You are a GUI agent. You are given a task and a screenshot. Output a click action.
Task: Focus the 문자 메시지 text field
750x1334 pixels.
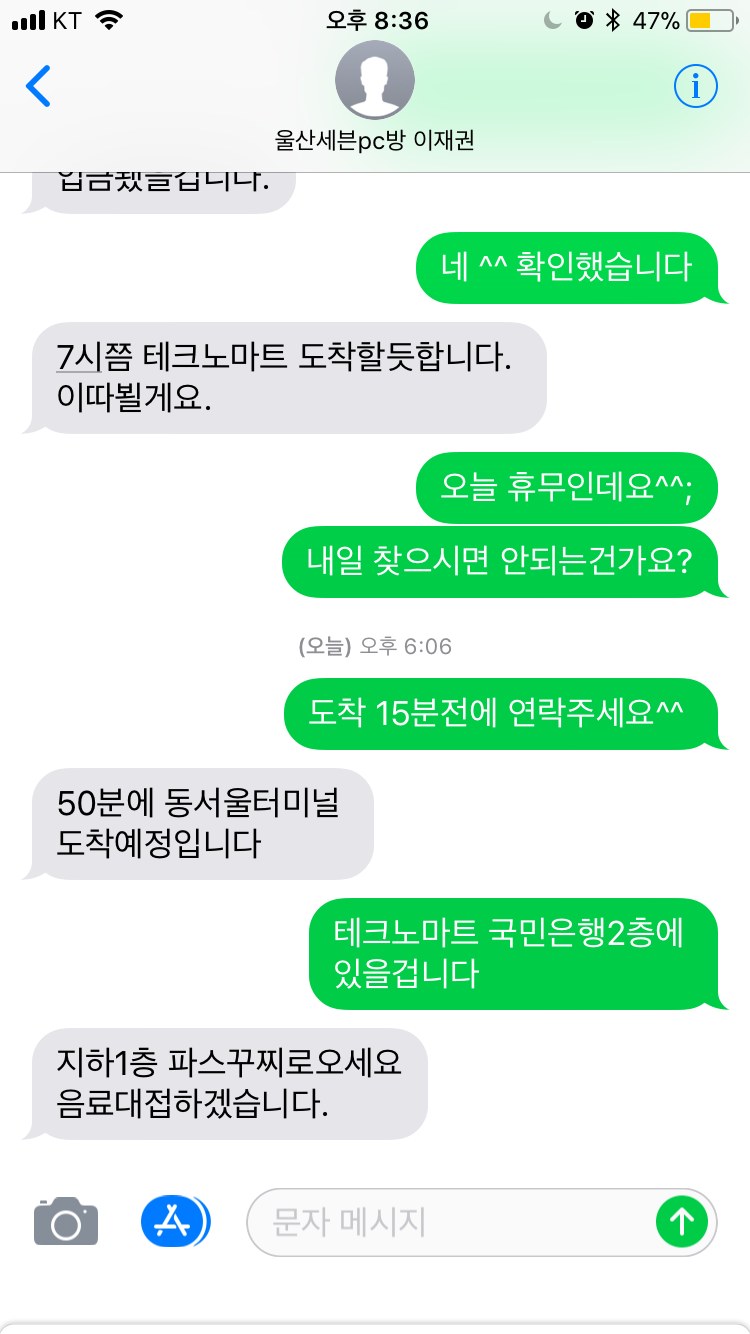coord(460,1221)
